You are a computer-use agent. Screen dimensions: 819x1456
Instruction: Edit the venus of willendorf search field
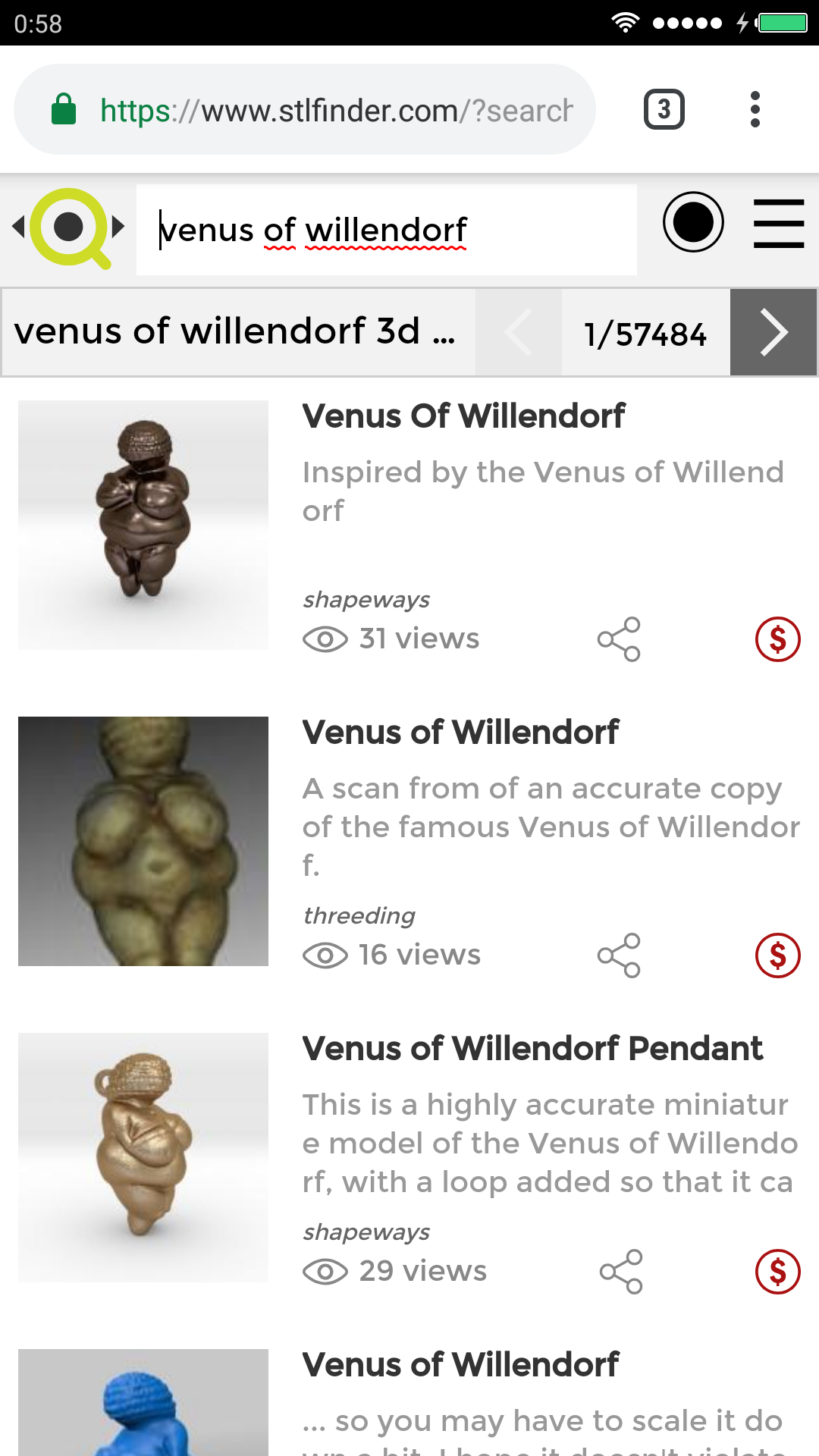coord(387,230)
